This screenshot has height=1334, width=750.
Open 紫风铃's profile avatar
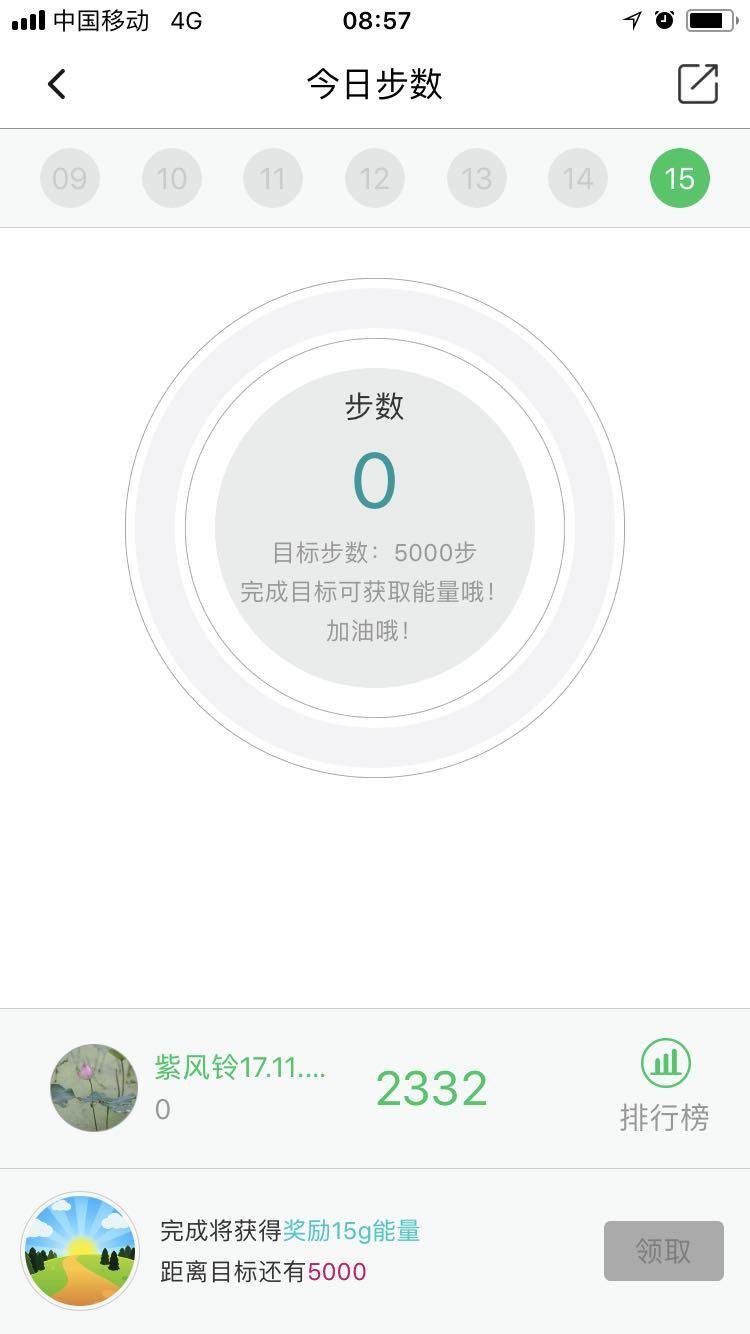click(94, 1088)
